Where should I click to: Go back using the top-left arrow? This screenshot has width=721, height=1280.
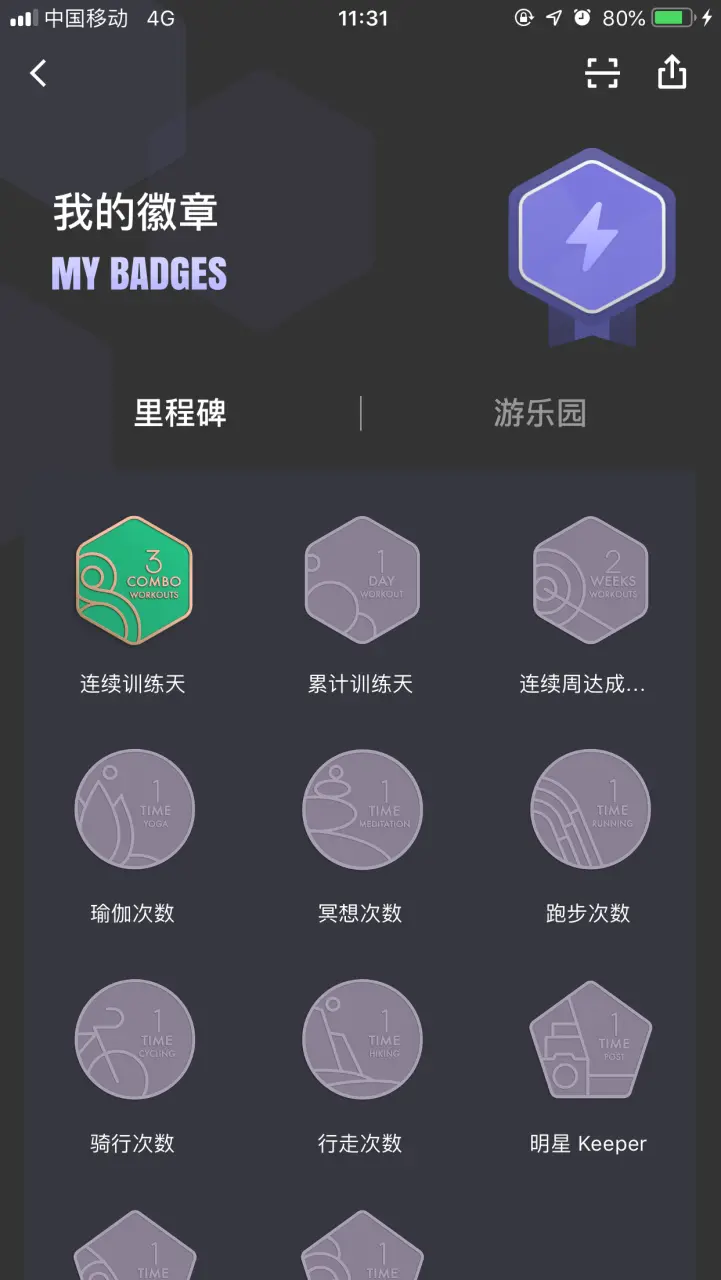[39, 73]
